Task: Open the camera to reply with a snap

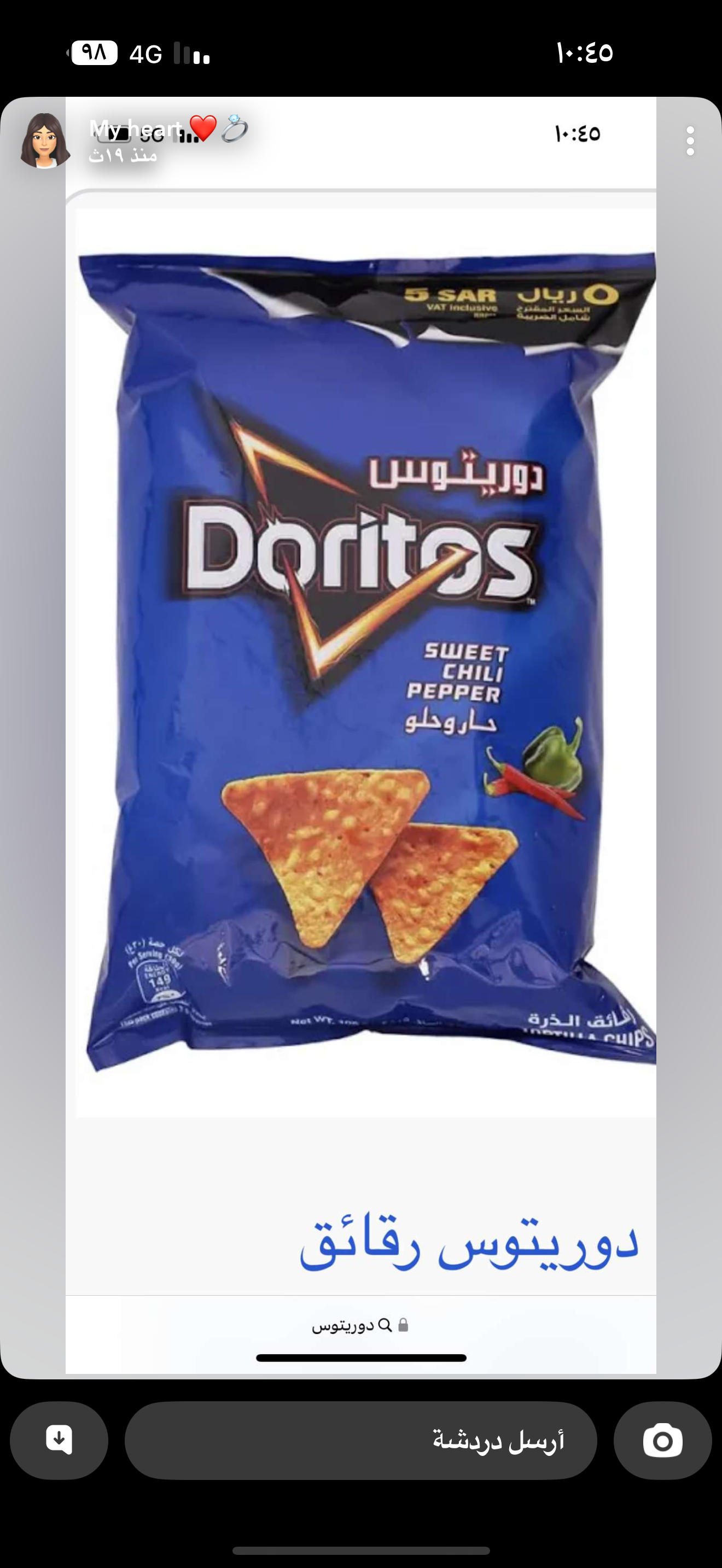Action: pos(662,1441)
